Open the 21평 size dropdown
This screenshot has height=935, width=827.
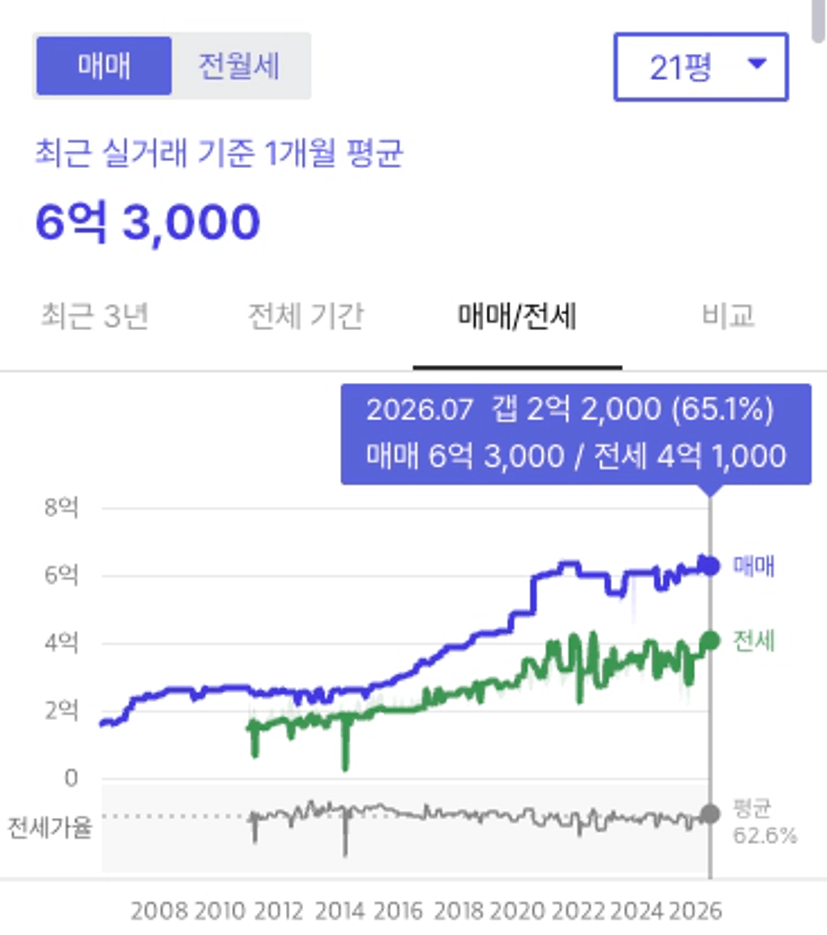point(701,67)
